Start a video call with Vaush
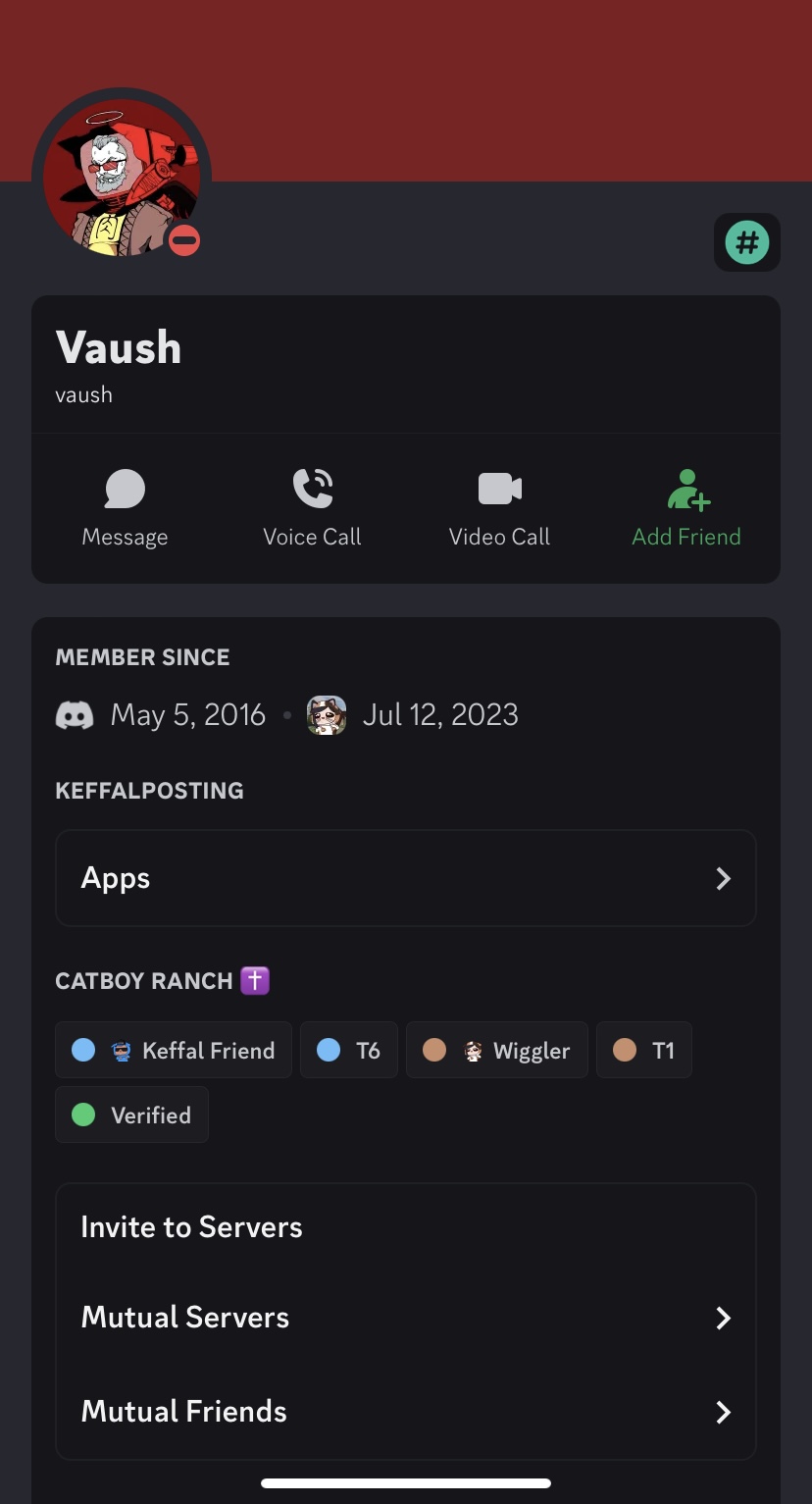Viewport: 812px width, 1504px height. coord(499,507)
